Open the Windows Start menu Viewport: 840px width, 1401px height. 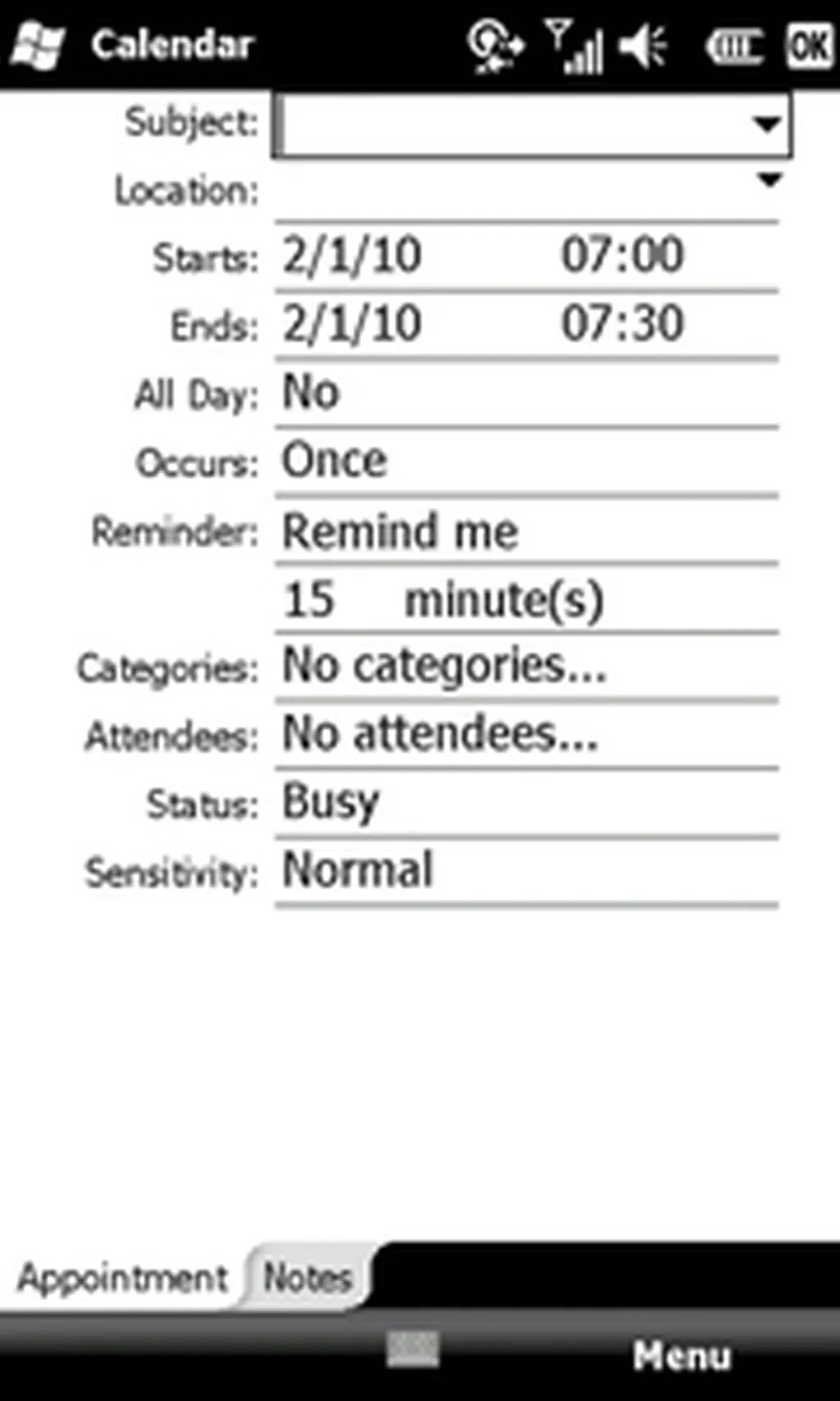[37, 45]
